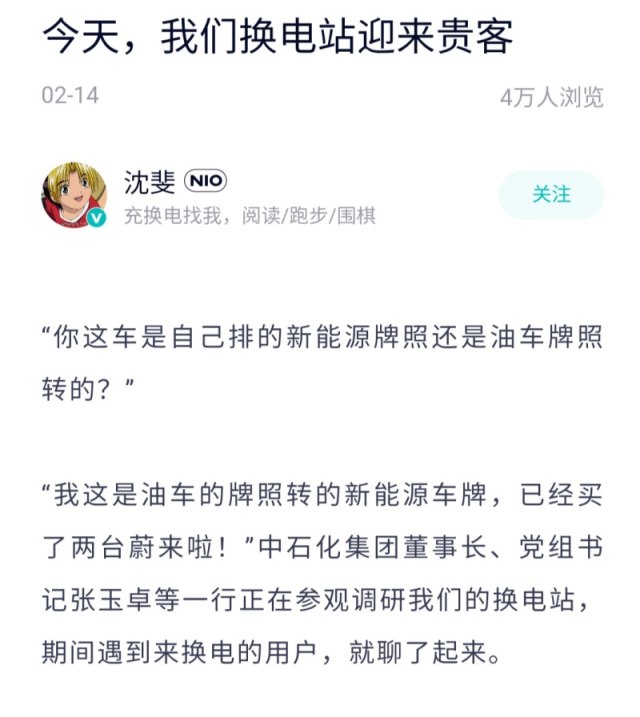Follow author 沈斐 via 关注 button

[x=551, y=194]
